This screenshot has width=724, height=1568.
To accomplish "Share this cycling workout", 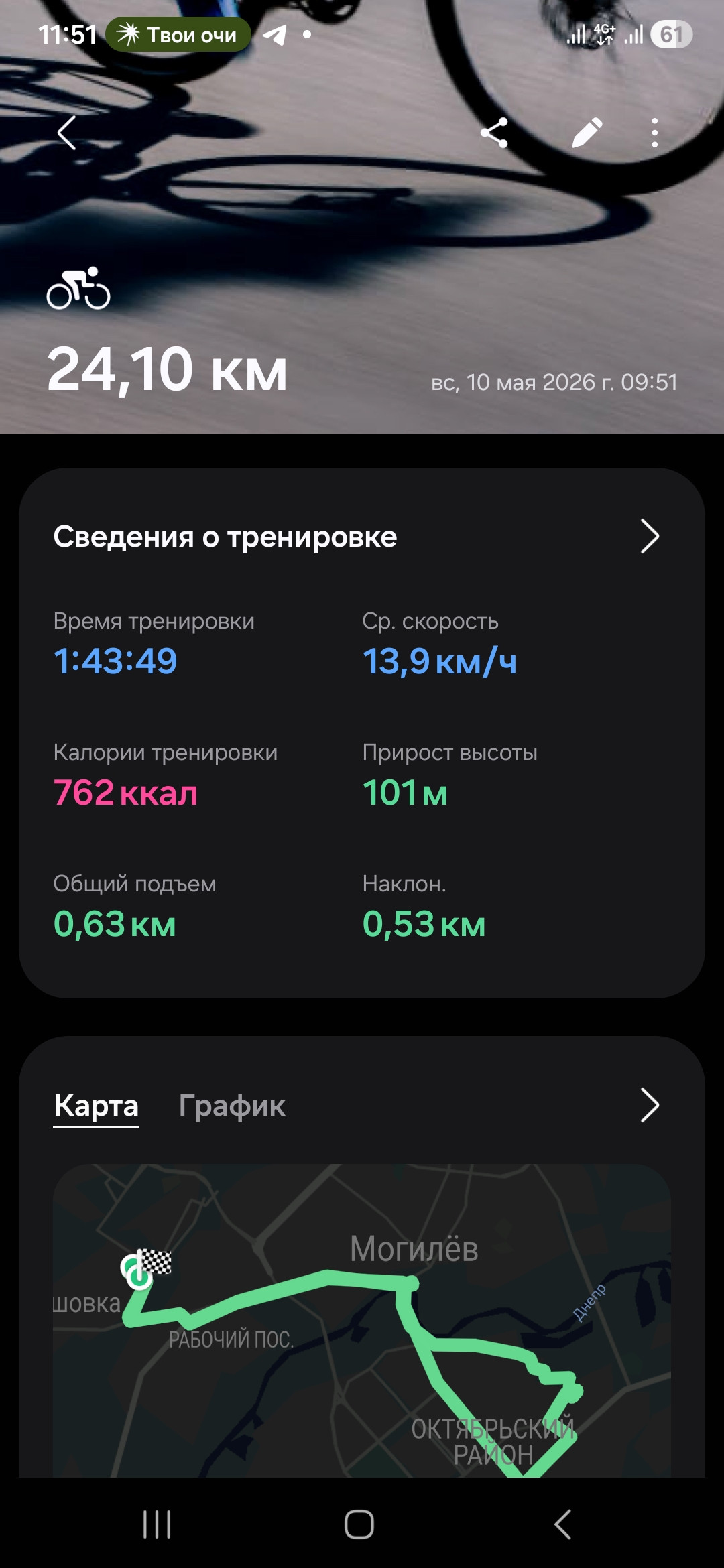I will [494, 133].
